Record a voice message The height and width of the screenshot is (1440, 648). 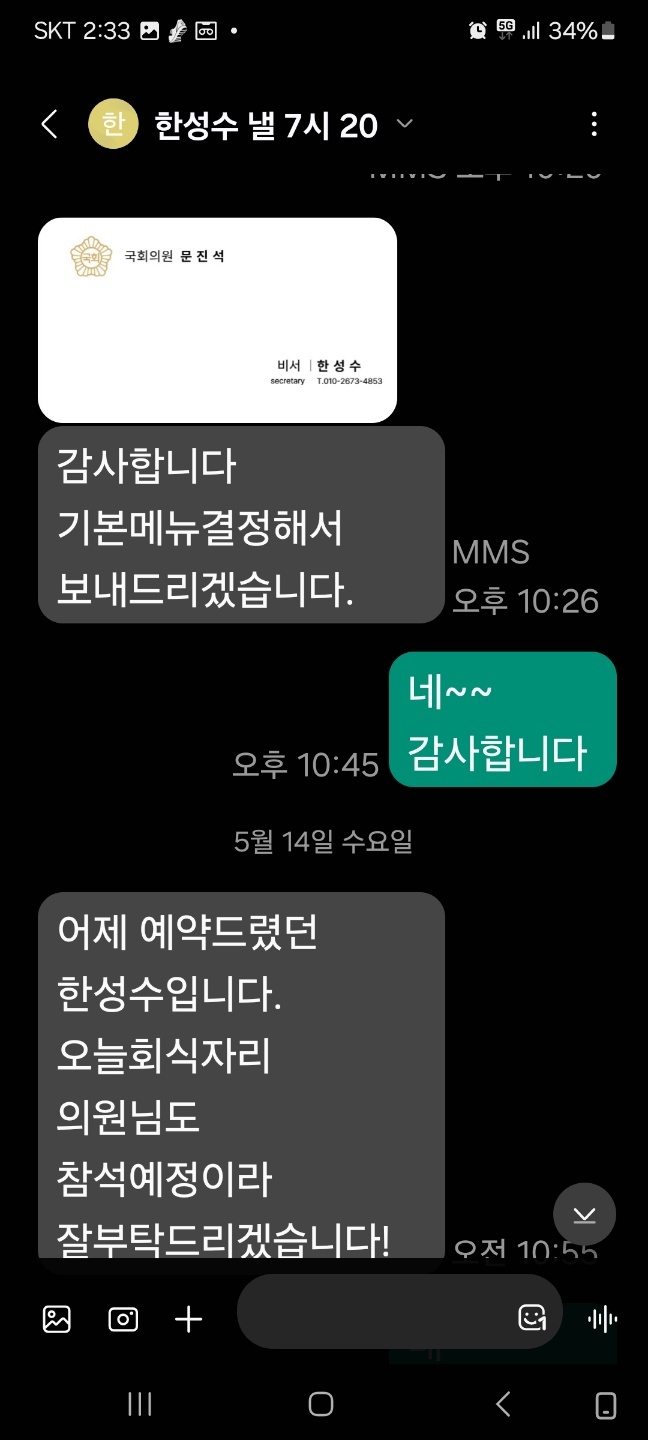(603, 1319)
